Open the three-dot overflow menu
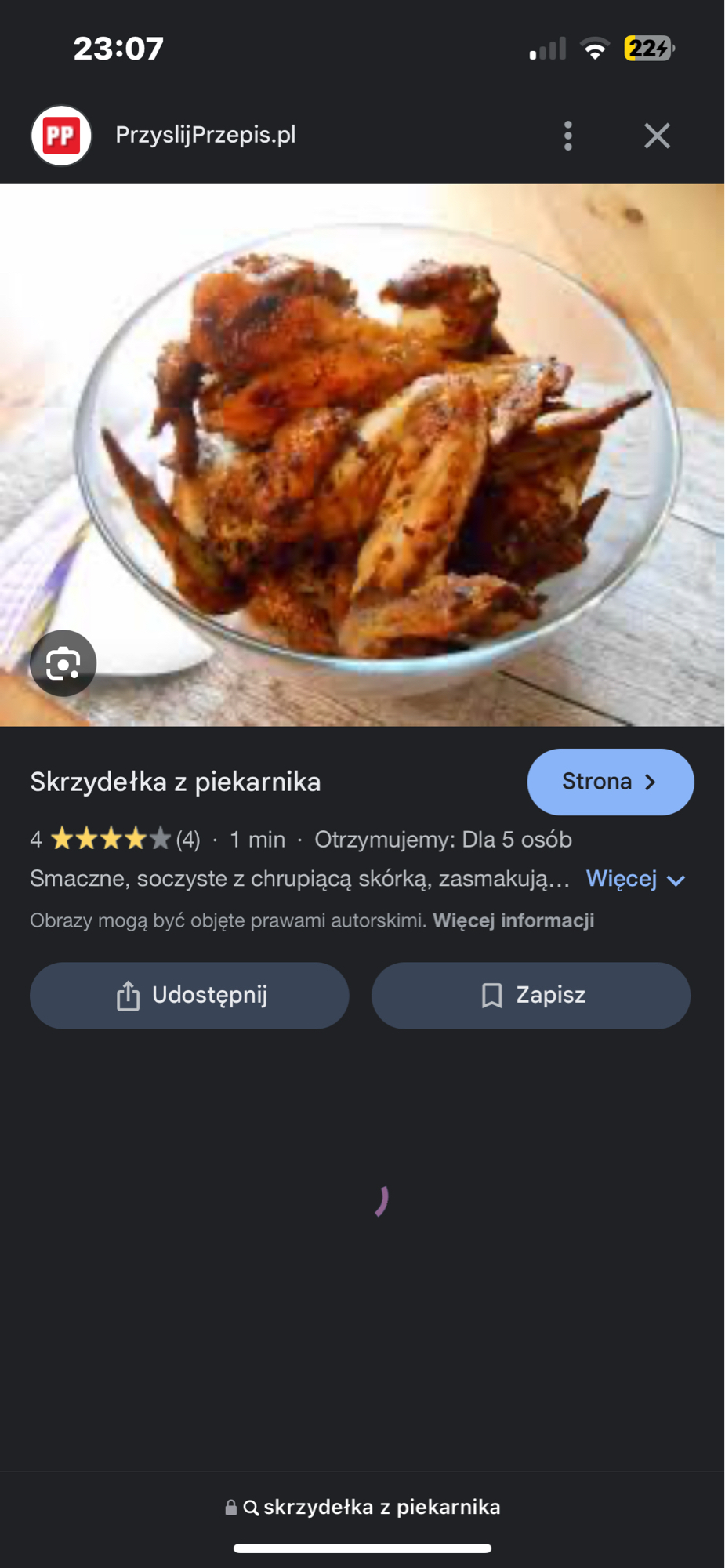 coord(567,135)
